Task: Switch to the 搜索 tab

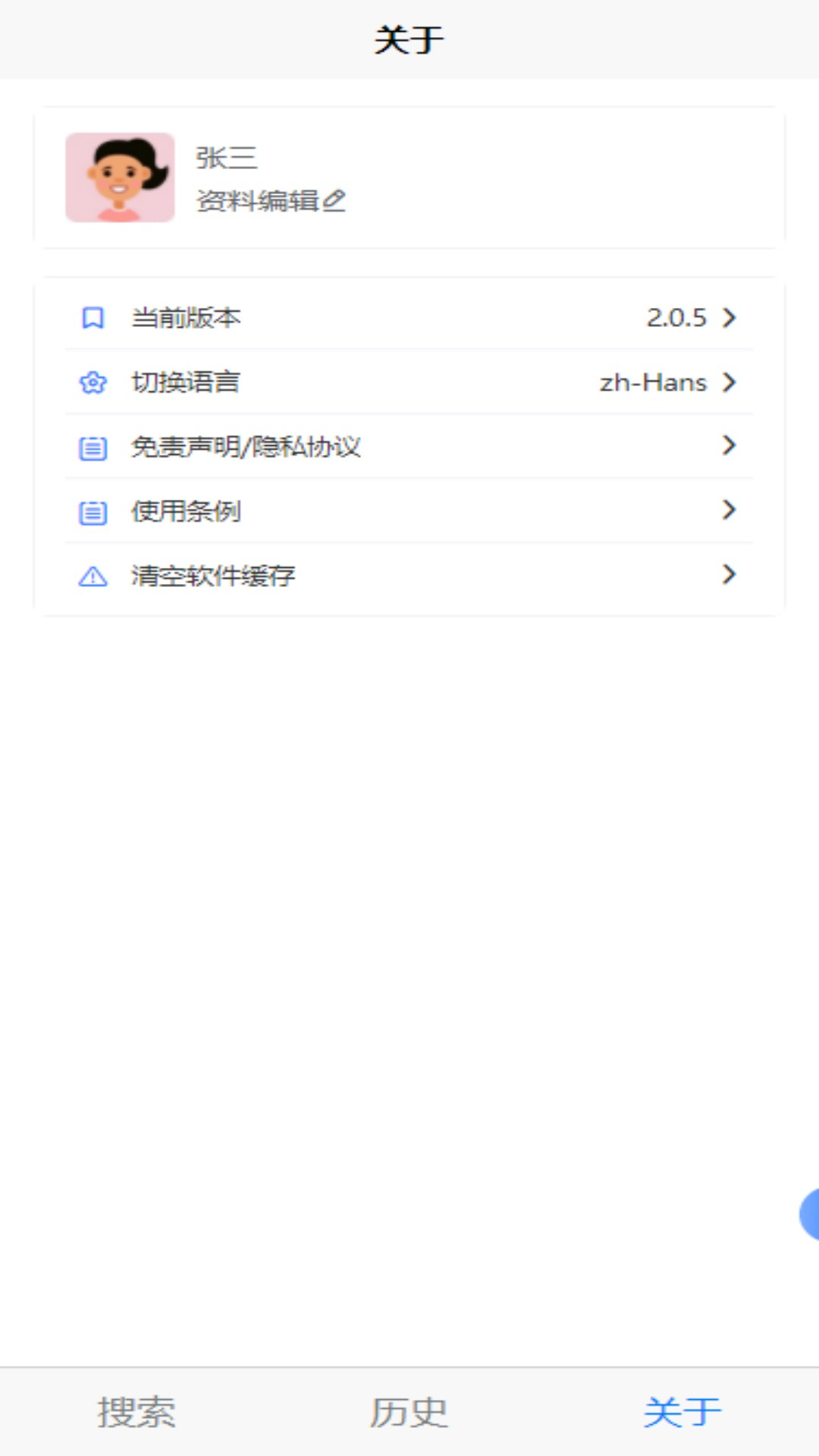Action: [x=136, y=1412]
